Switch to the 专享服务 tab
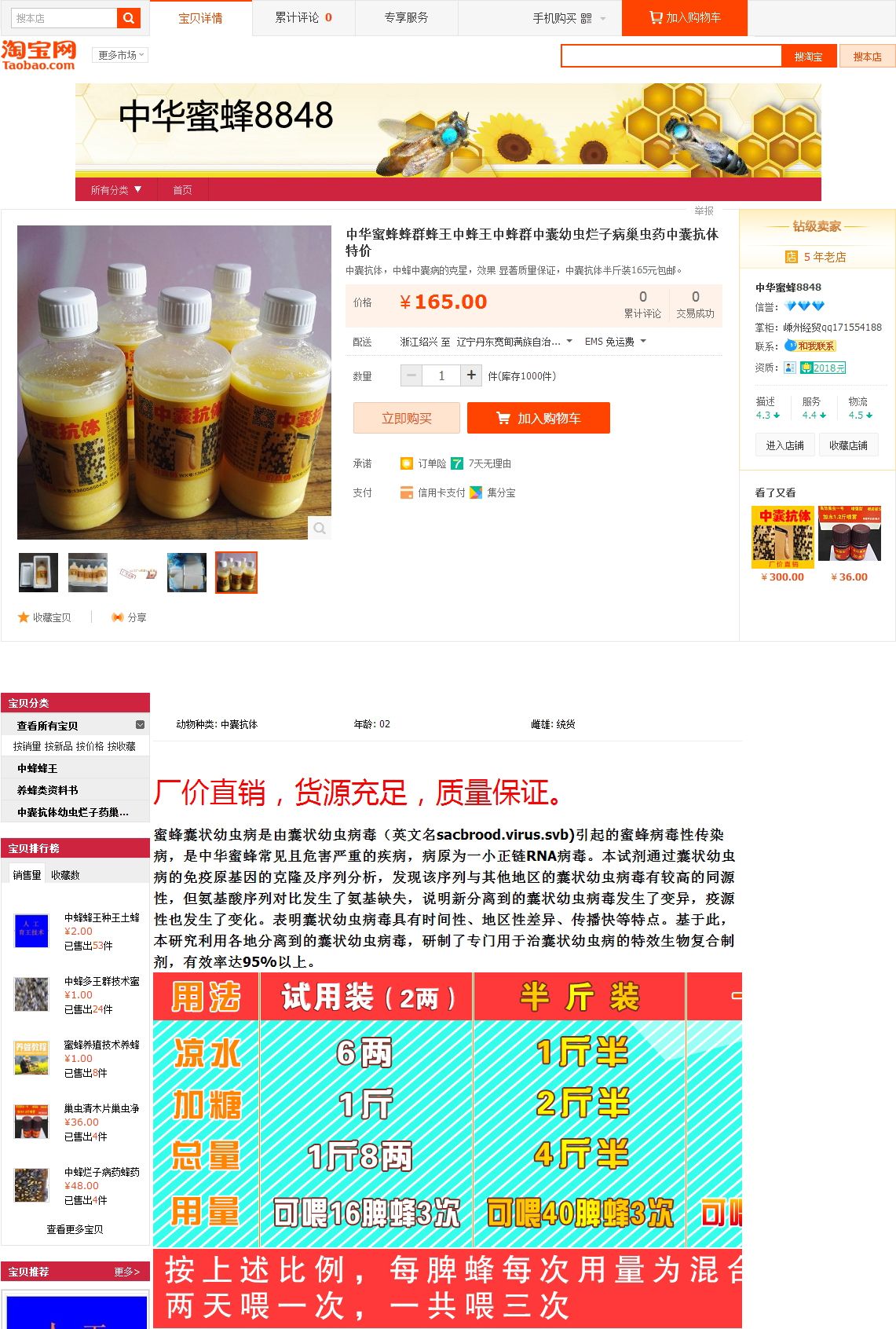Image resolution: width=896 pixels, height=1329 pixels. (x=406, y=17)
